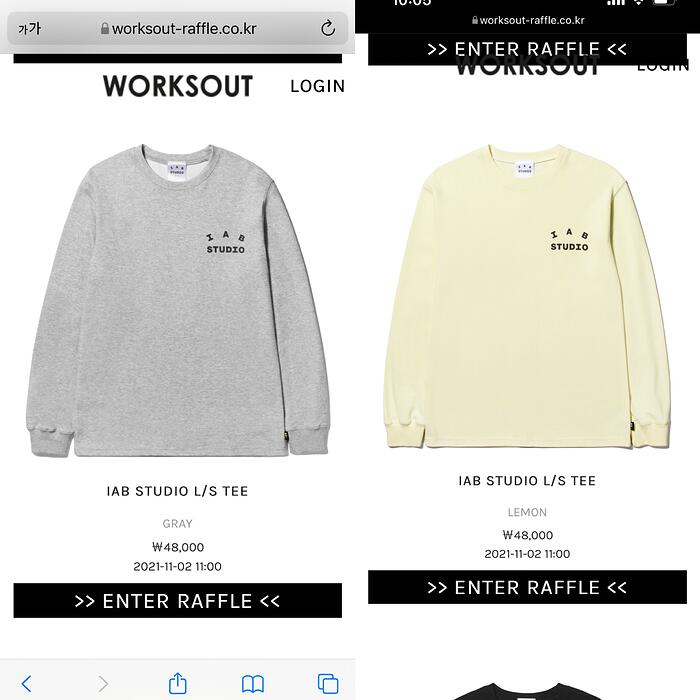Open the 가가 text size menu
This screenshot has width=700, height=700.
click(x=30, y=29)
